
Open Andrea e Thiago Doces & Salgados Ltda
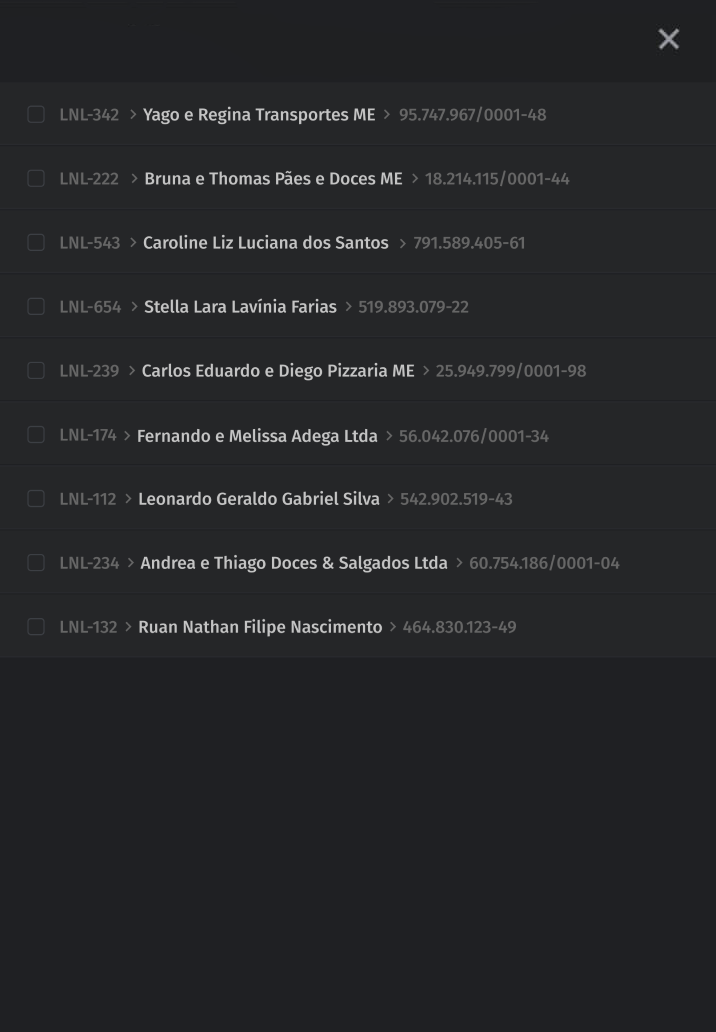click(294, 563)
